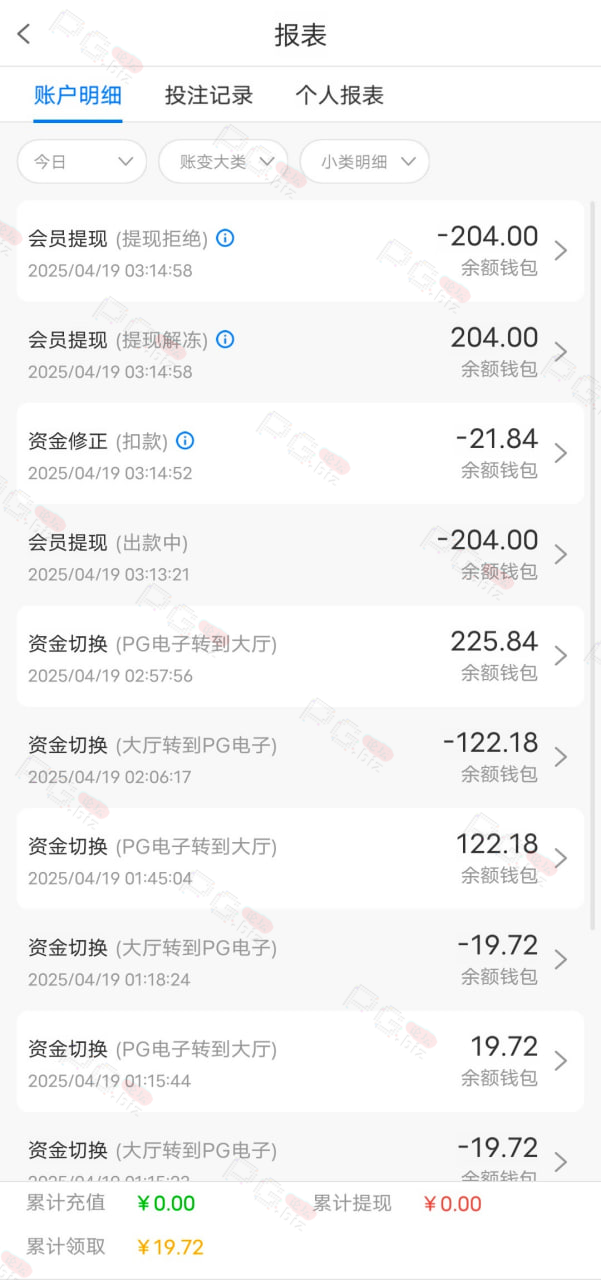
Task: Open the 会员提现 提现拒绝 record
Action: pos(300,251)
